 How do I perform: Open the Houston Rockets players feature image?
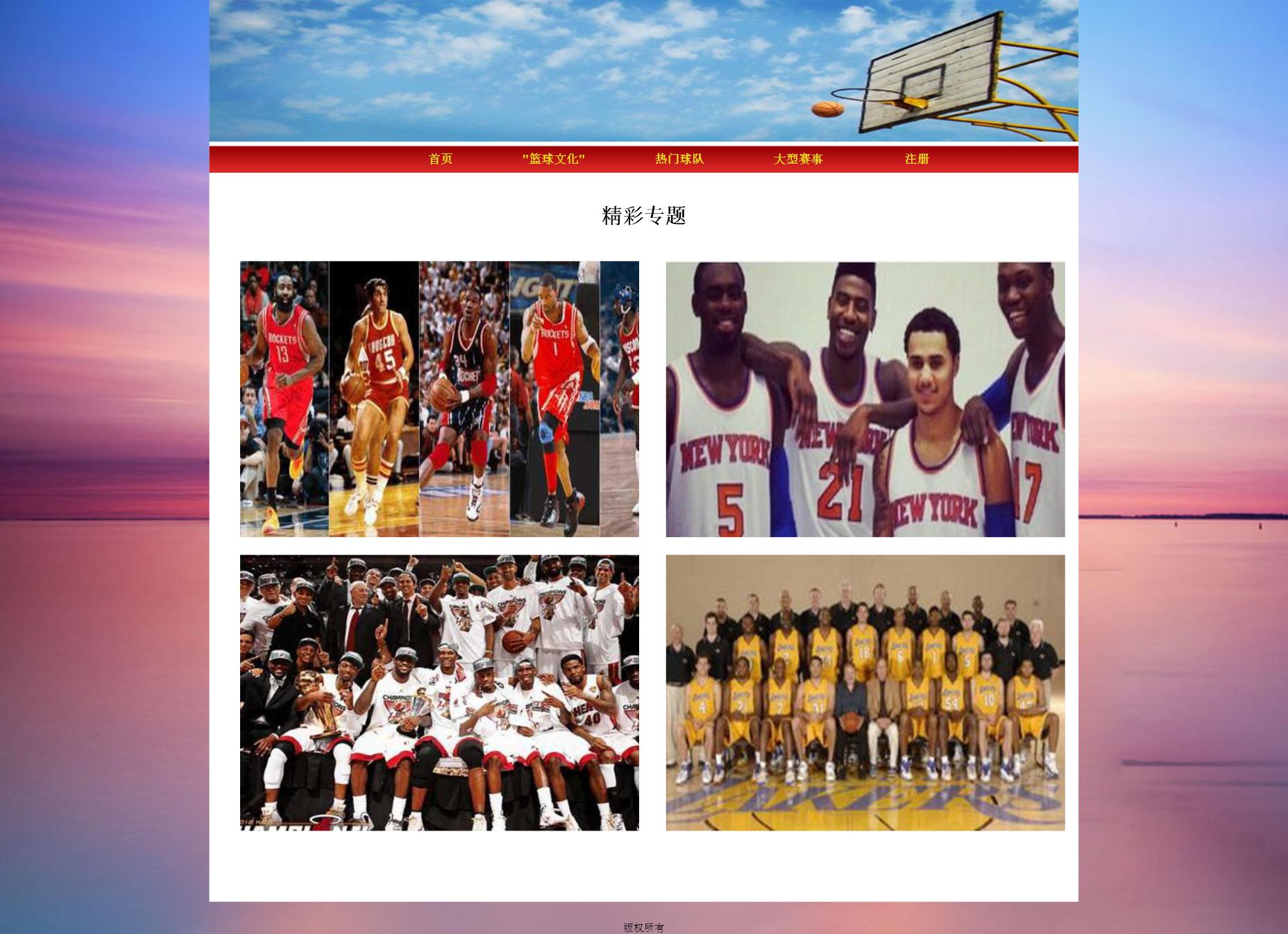point(439,399)
